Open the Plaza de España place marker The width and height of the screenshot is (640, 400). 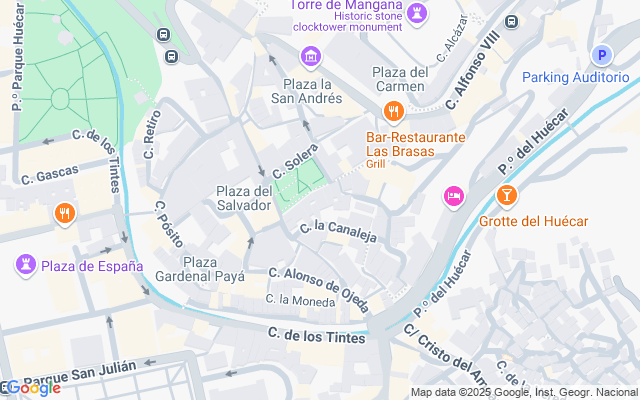(x=23, y=266)
